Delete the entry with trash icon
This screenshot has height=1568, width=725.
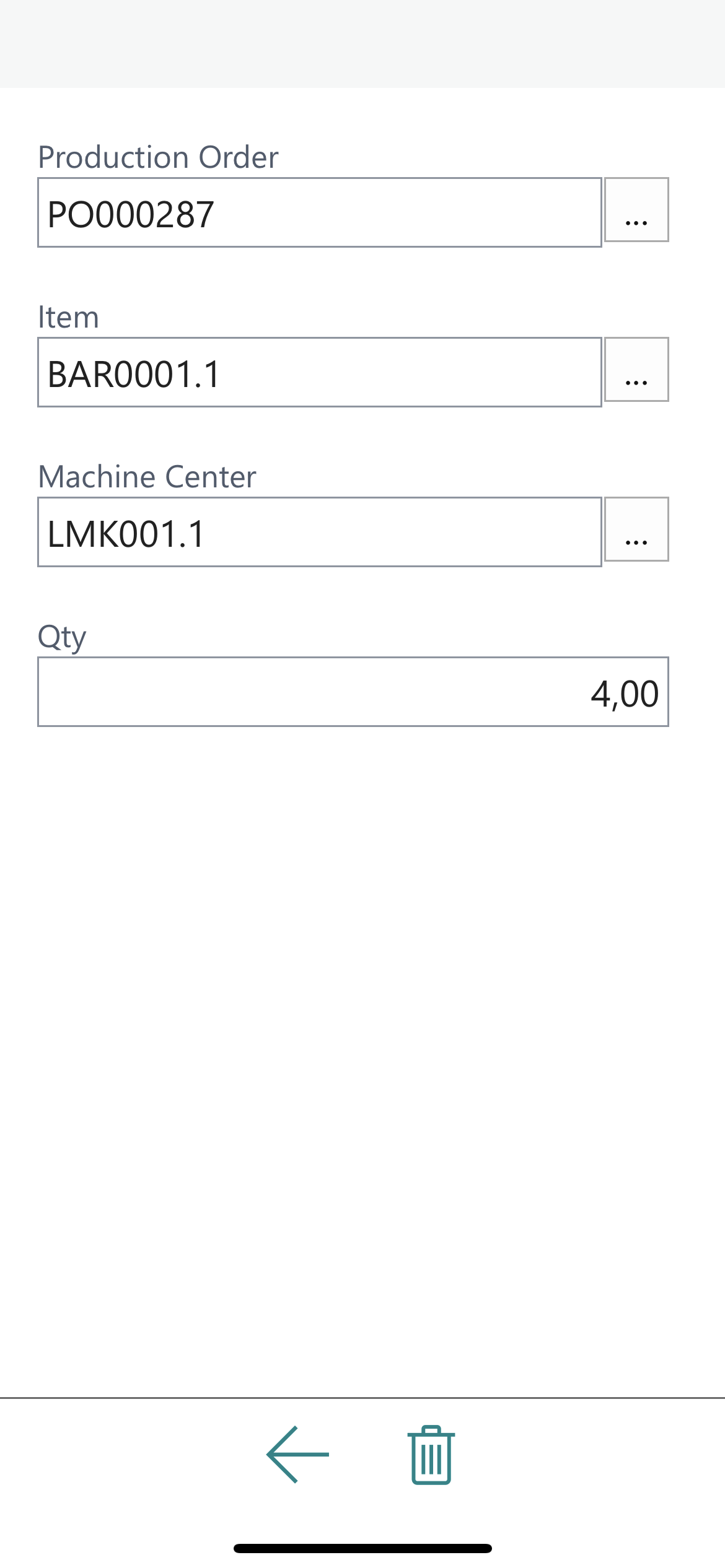point(431,1454)
